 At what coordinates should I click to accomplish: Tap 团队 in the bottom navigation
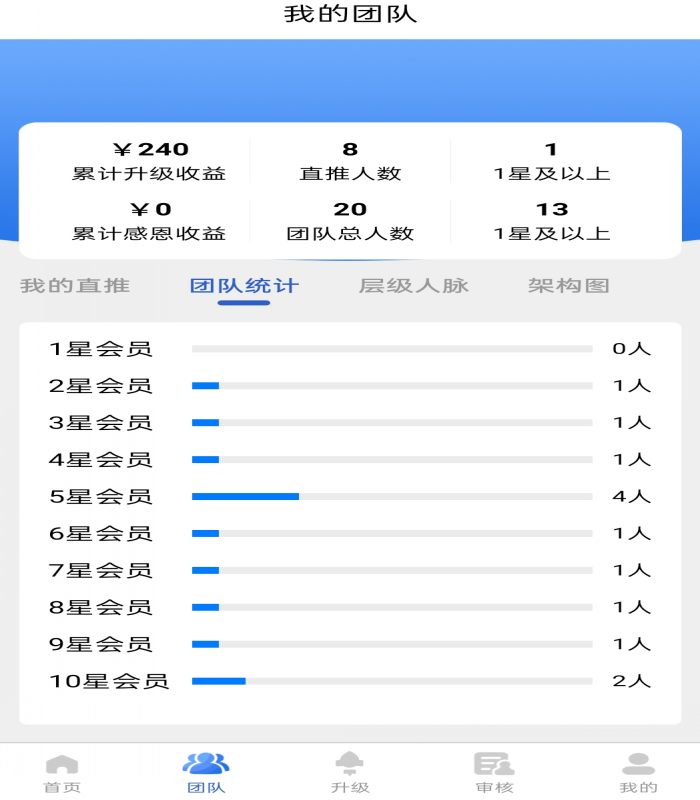coord(206,773)
